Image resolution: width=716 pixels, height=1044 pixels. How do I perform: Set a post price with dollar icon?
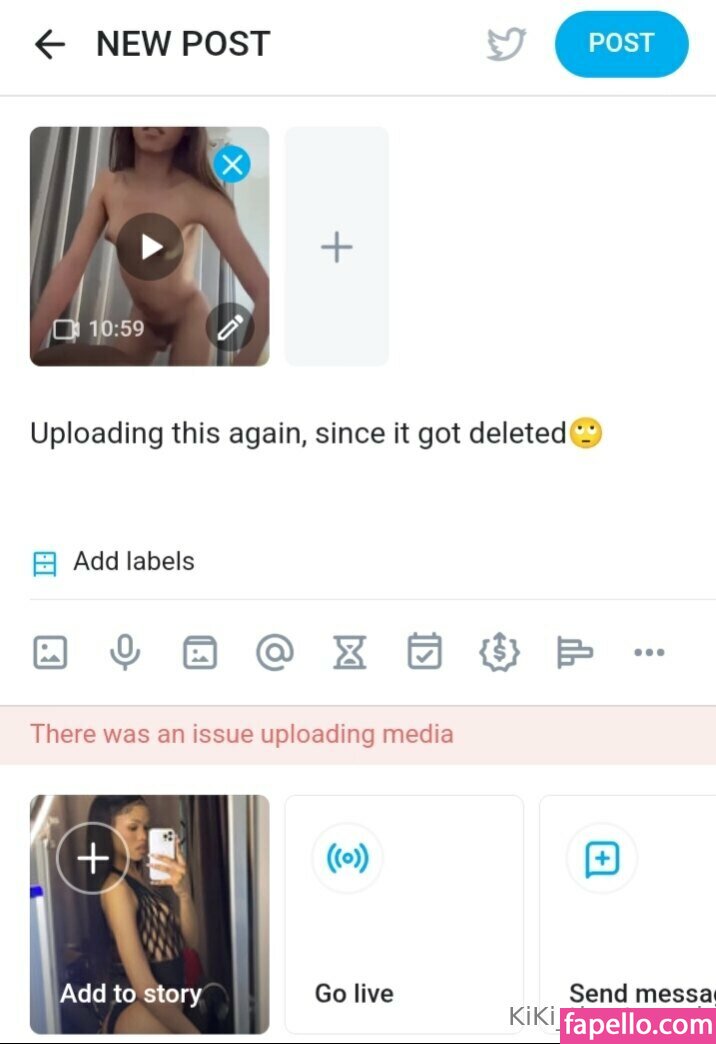coord(499,653)
